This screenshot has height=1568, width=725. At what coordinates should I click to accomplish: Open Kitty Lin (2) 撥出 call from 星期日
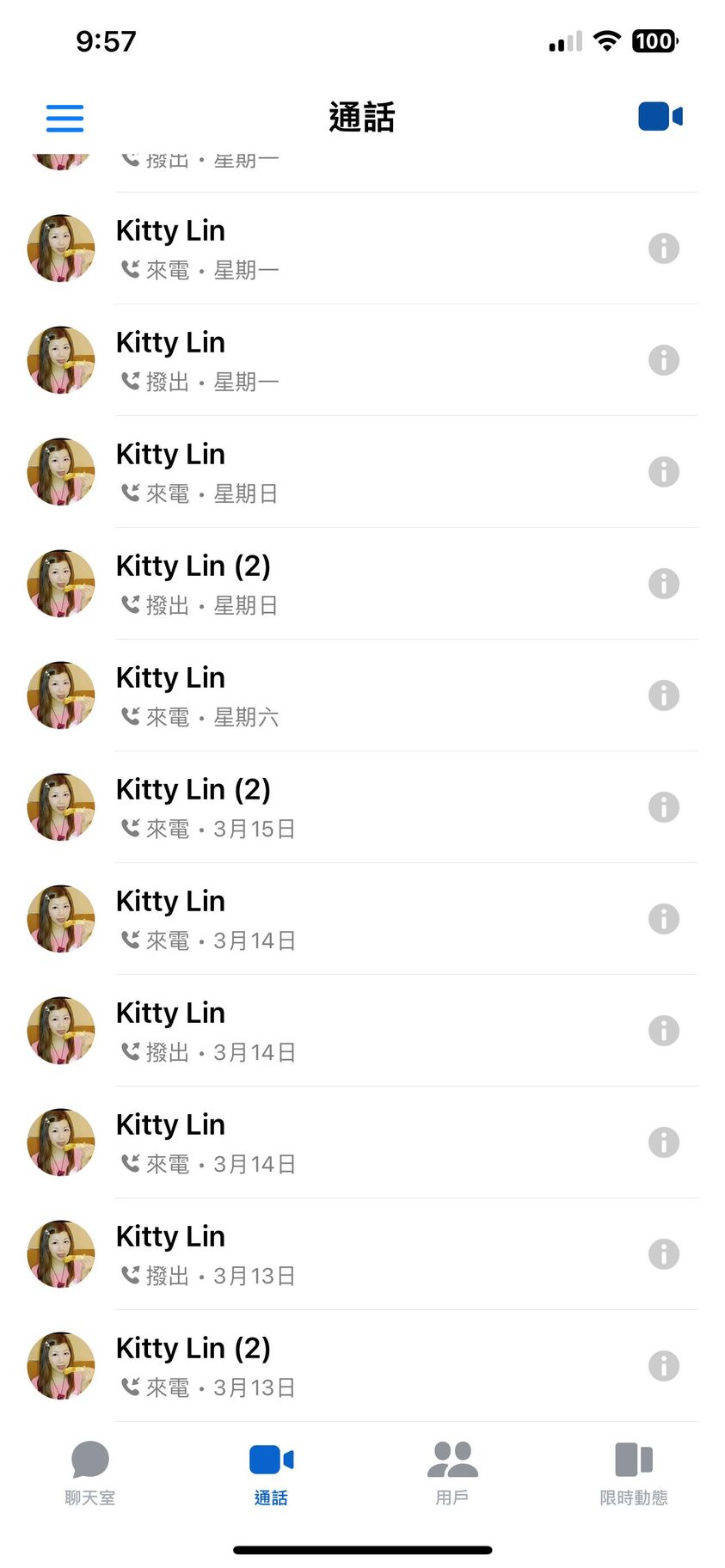tap(344, 584)
